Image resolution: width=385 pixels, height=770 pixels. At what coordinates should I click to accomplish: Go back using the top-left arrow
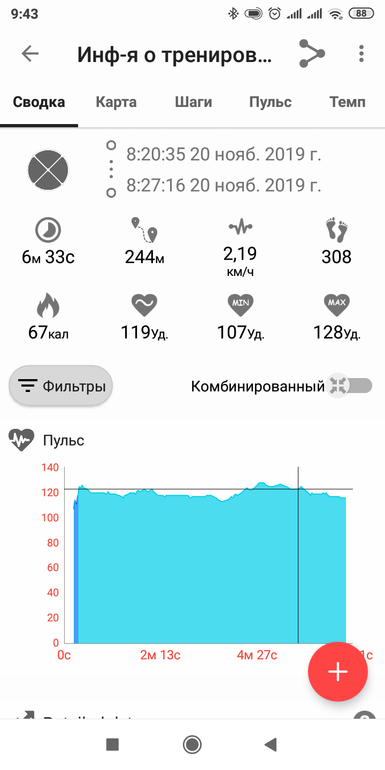coord(30,54)
